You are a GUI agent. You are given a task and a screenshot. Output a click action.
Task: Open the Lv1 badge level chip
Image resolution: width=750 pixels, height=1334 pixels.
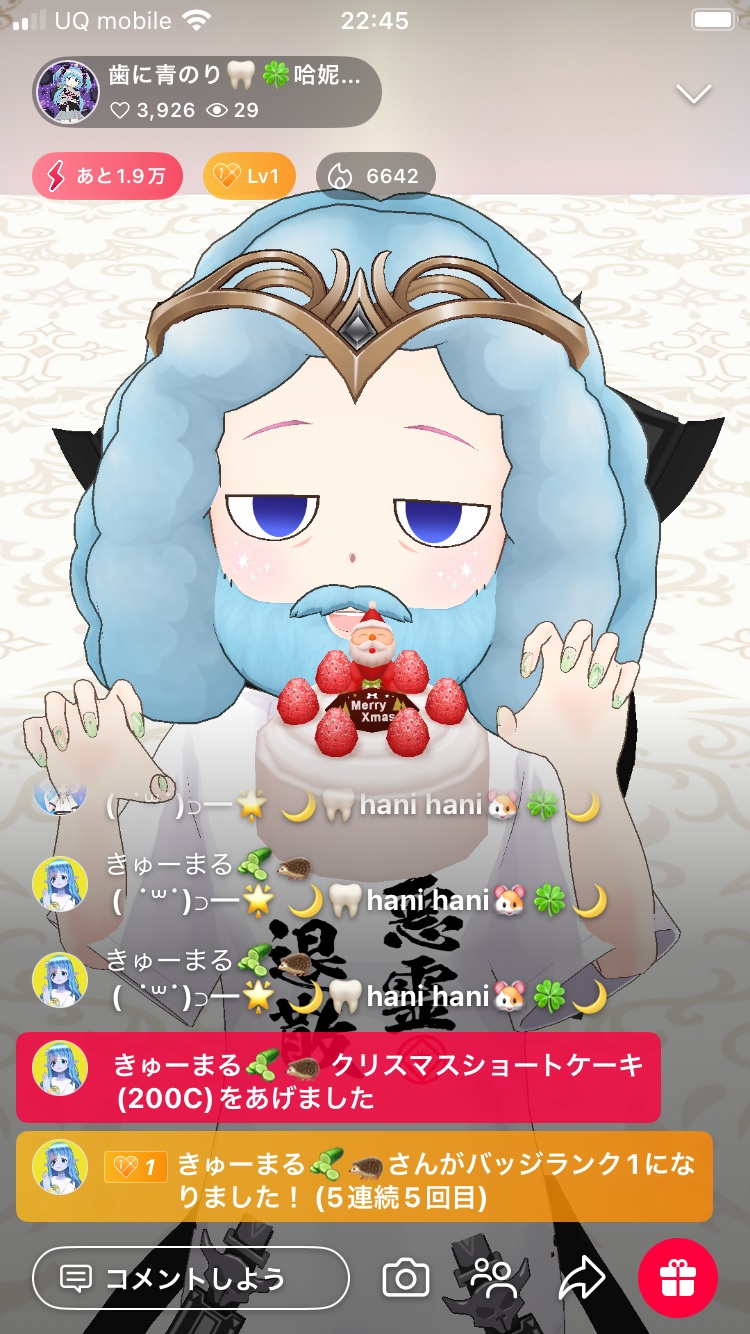(249, 177)
